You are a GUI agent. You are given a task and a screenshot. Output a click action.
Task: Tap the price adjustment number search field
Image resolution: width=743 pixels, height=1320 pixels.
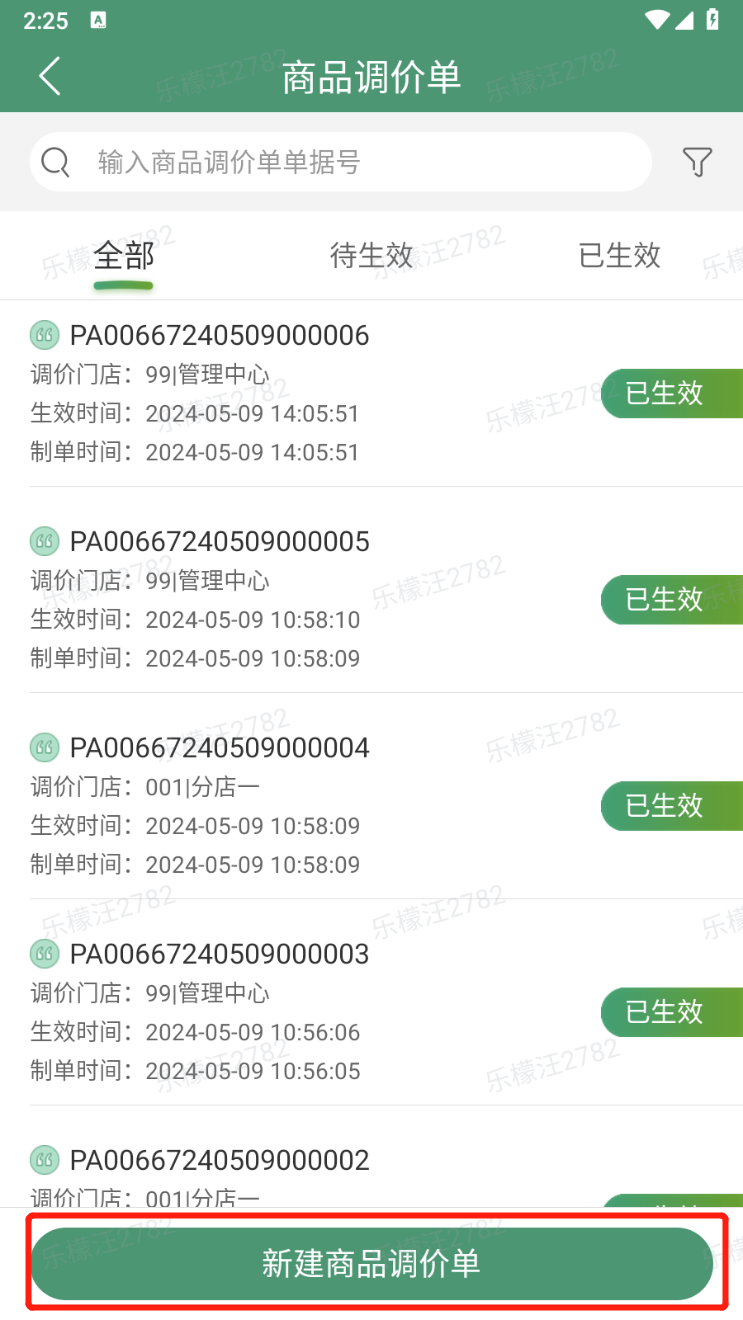tap(341, 162)
